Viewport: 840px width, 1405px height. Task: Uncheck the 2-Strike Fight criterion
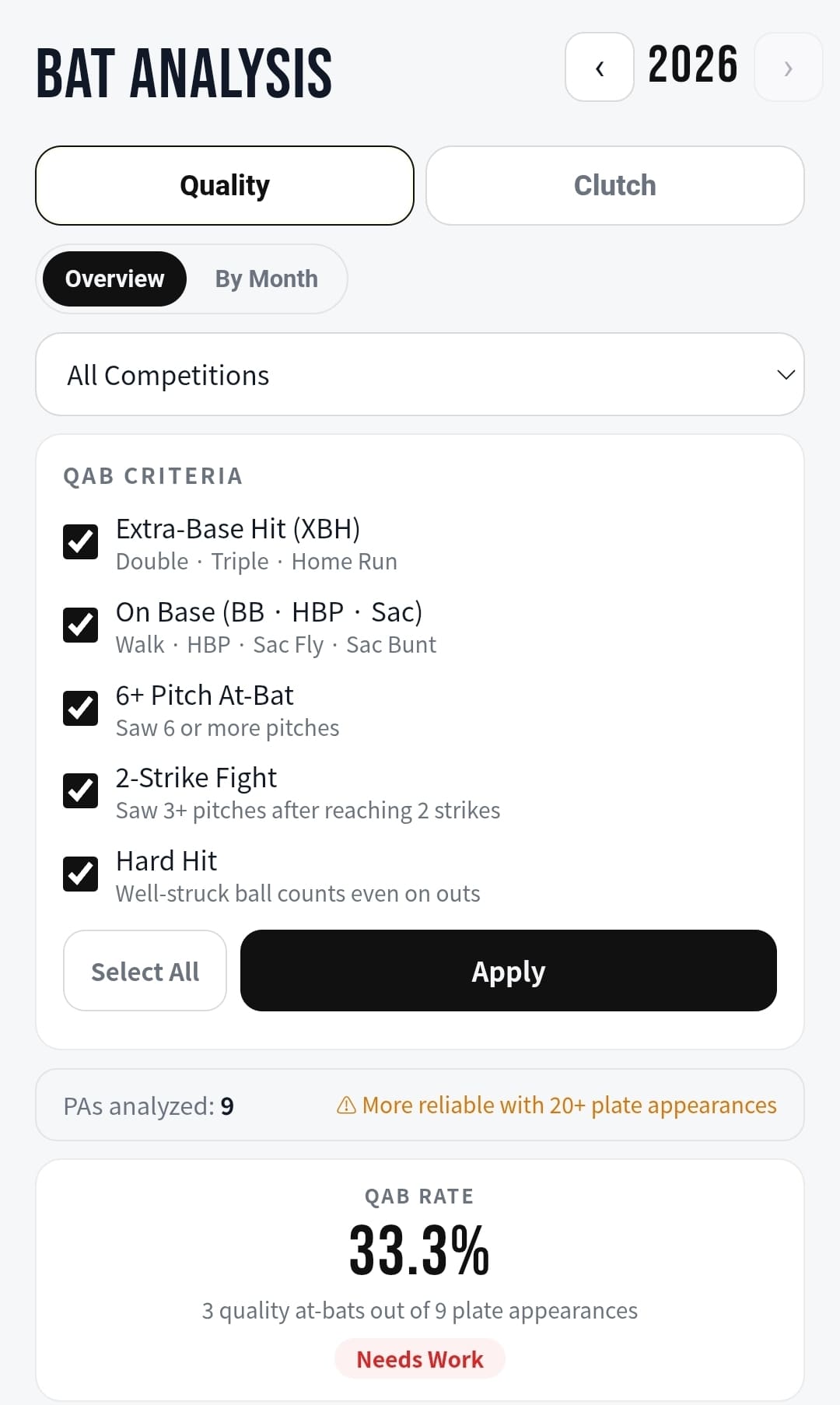click(x=79, y=790)
